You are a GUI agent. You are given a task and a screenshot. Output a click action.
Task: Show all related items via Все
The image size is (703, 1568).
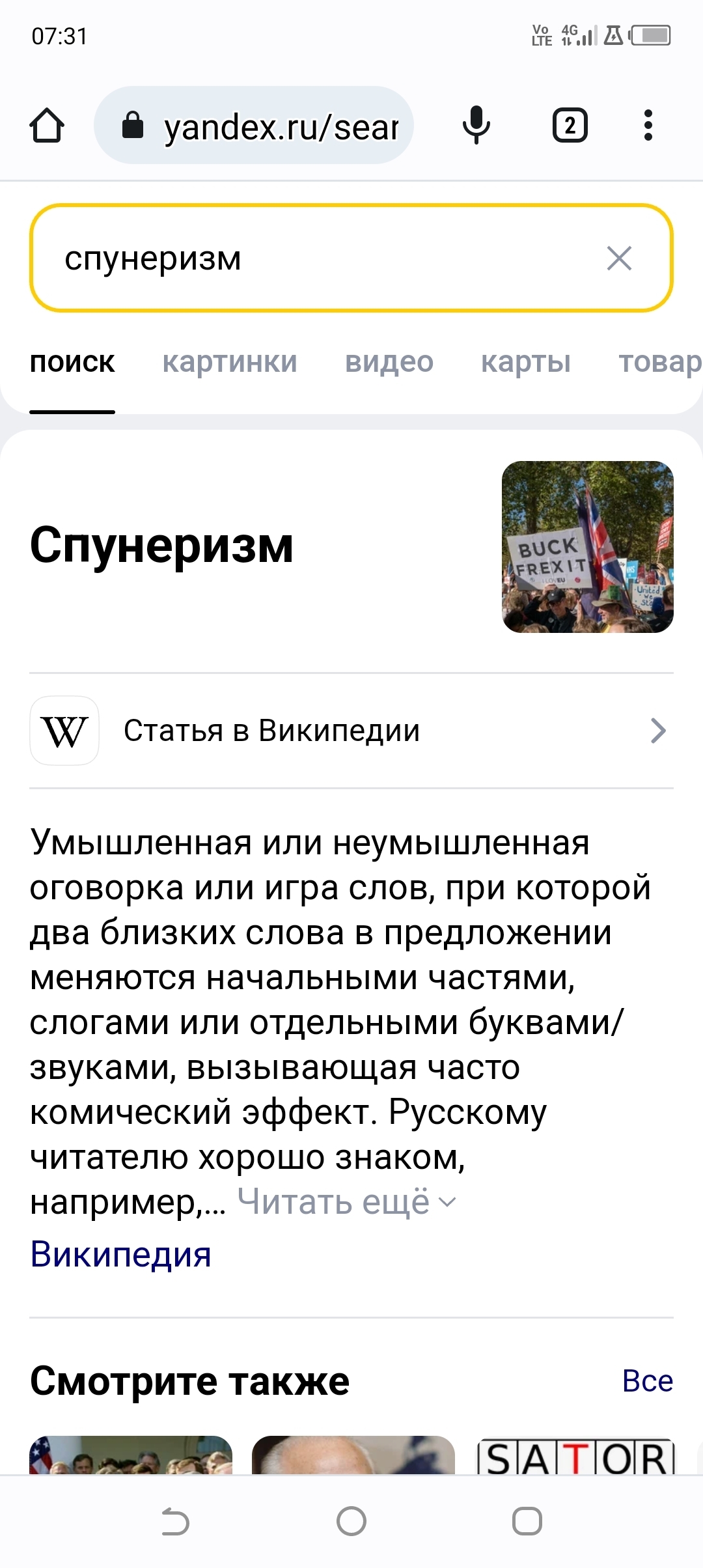point(647,1380)
